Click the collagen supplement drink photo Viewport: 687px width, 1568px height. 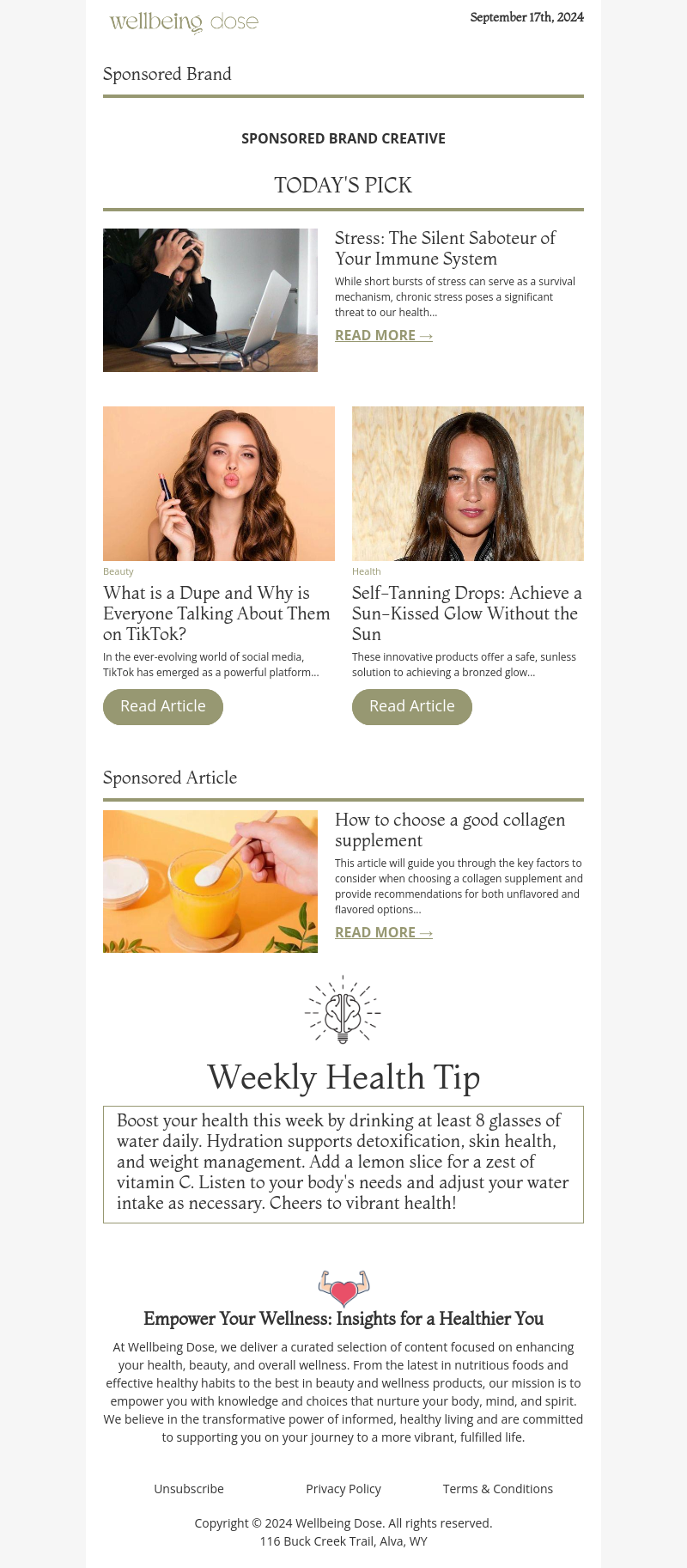point(210,881)
